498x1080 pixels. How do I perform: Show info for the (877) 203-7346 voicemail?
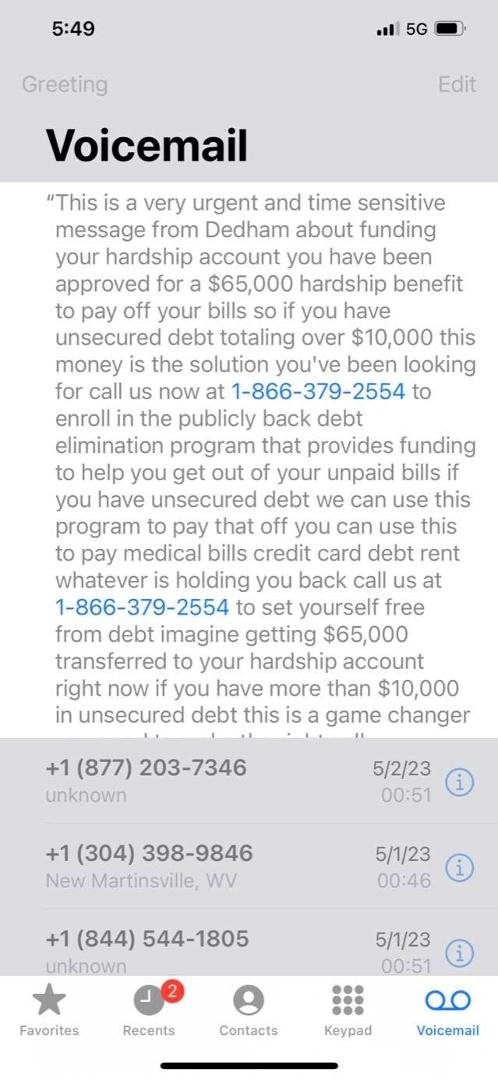click(x=460, y=782)
